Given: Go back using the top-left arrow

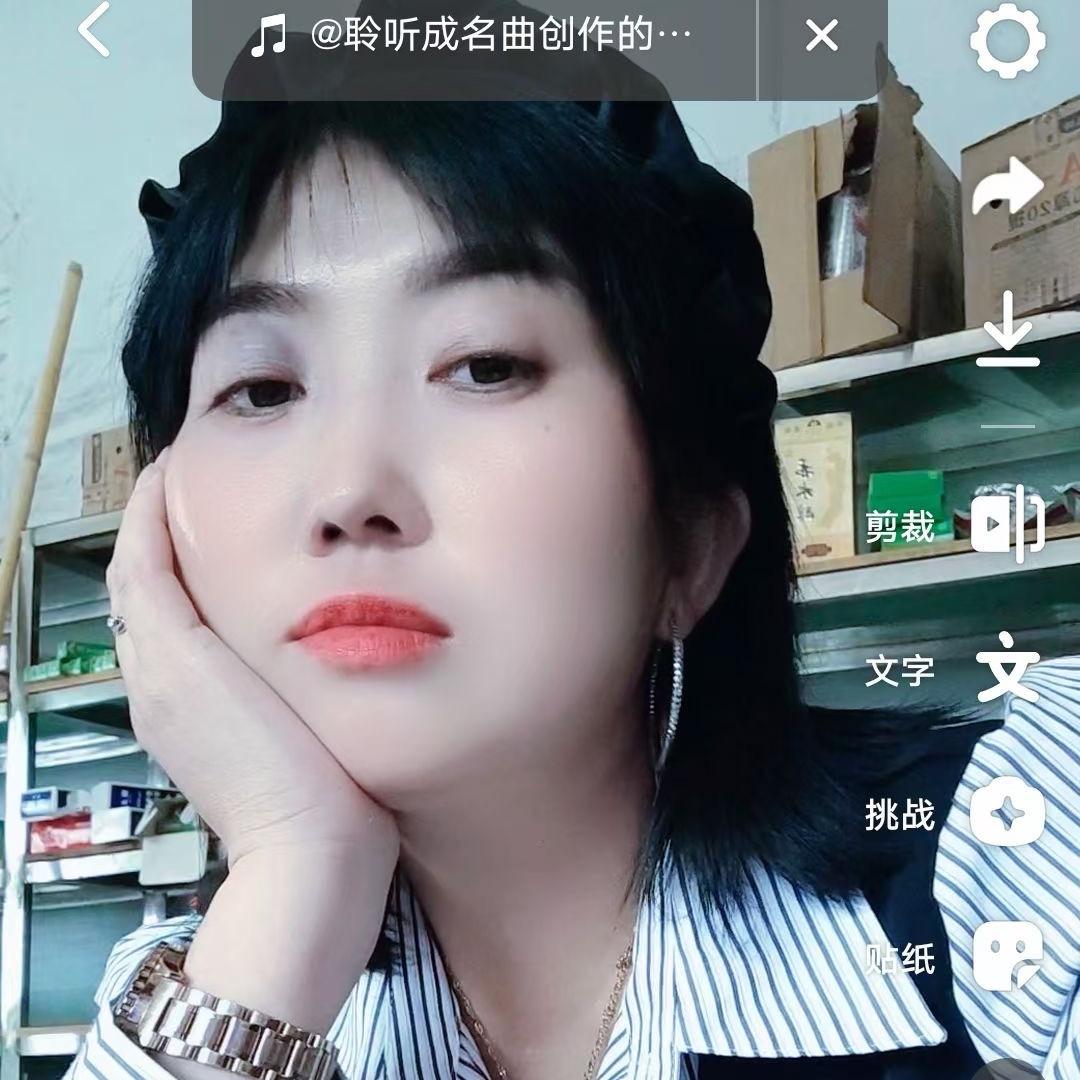Looking at the screenshot, I should (95, 30).
